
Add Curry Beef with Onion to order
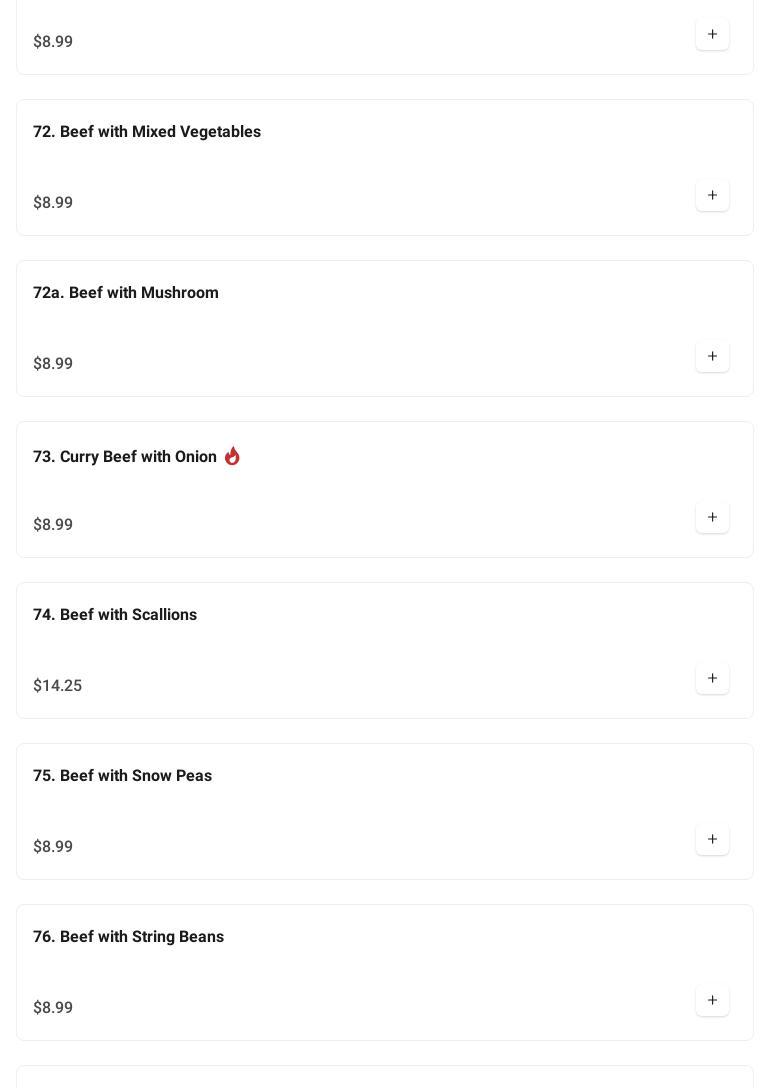pos(712,518)
